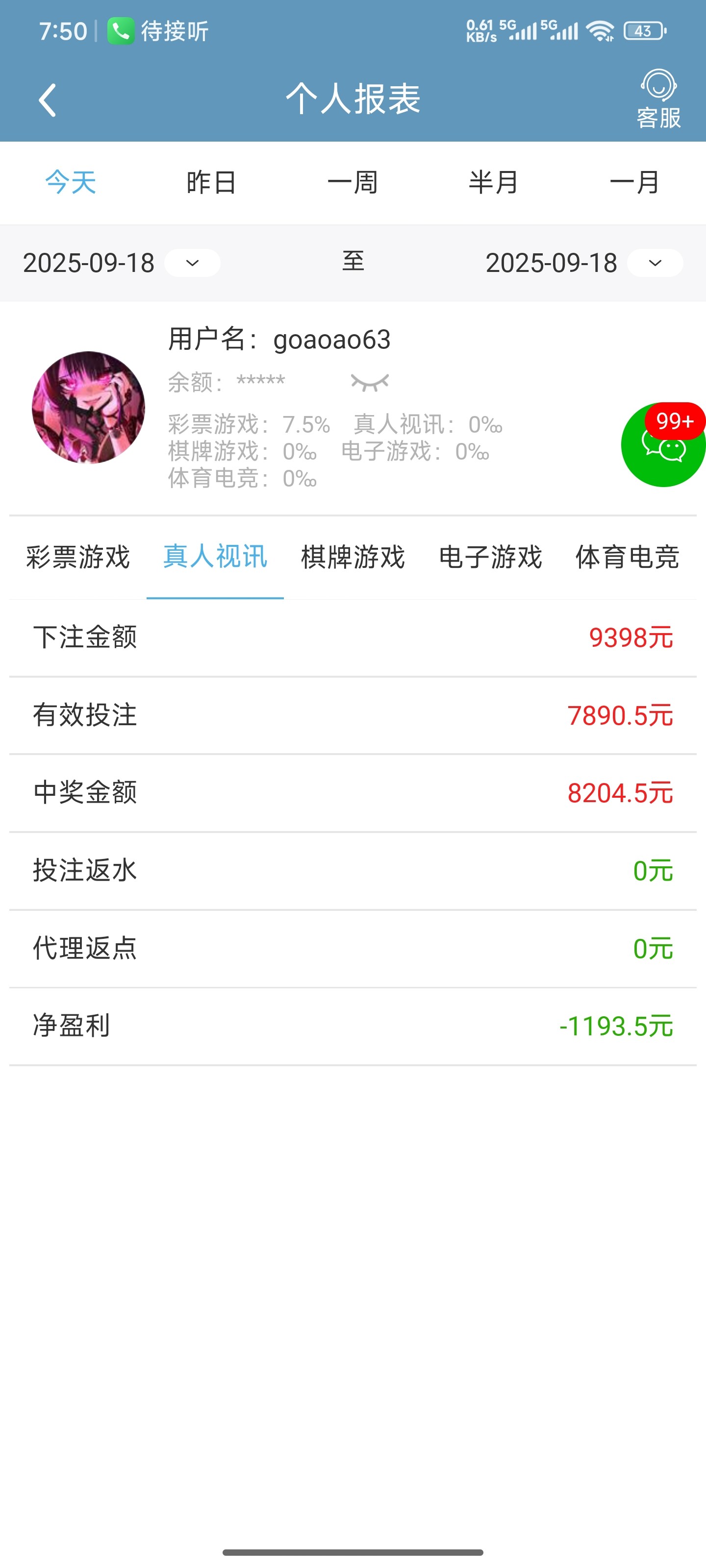Switch to 棋牌游戏 category tab
Screen dimensions: 706x1568
coord(353,557)
